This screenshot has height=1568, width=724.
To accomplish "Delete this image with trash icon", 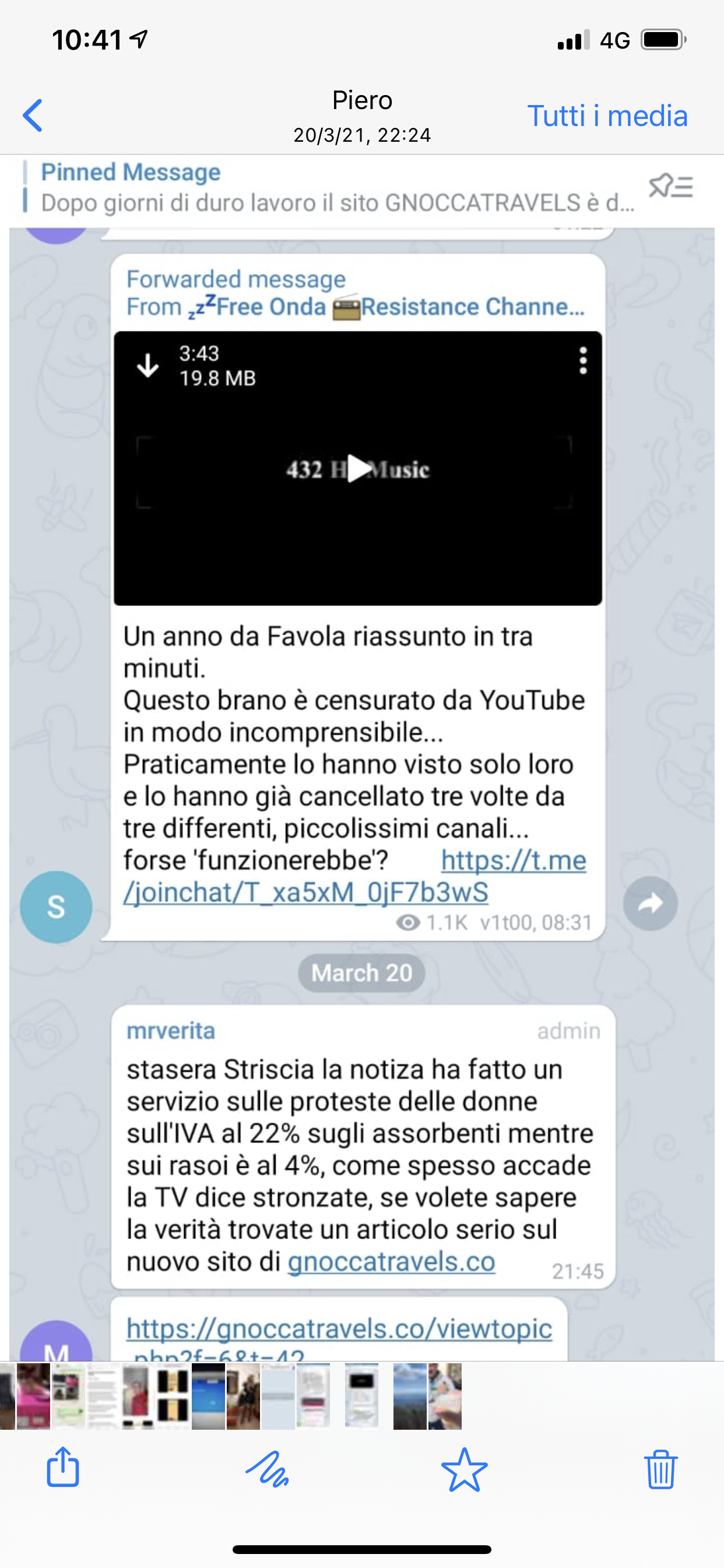I will coord(660,1469).
